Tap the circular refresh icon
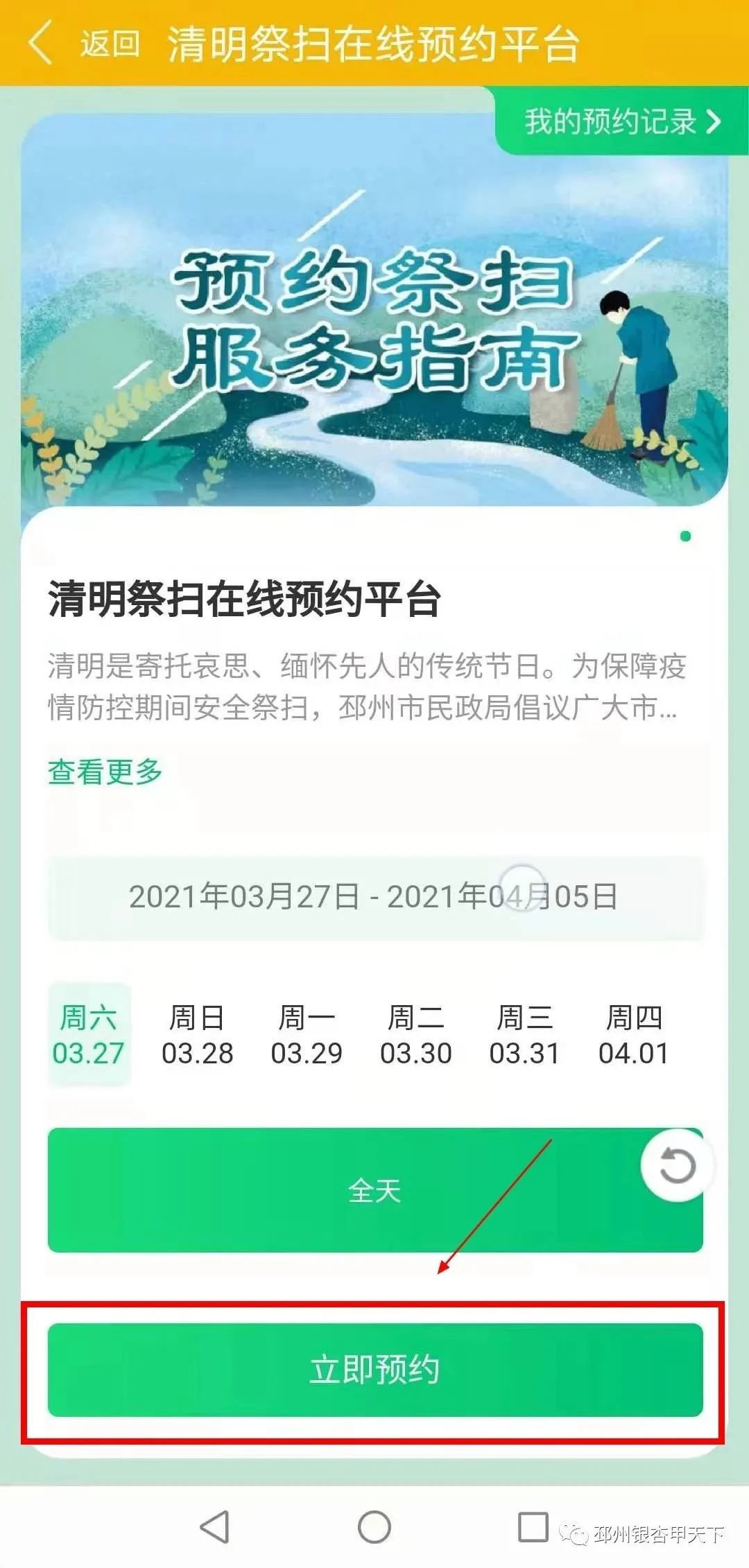 pos(677,1165)
